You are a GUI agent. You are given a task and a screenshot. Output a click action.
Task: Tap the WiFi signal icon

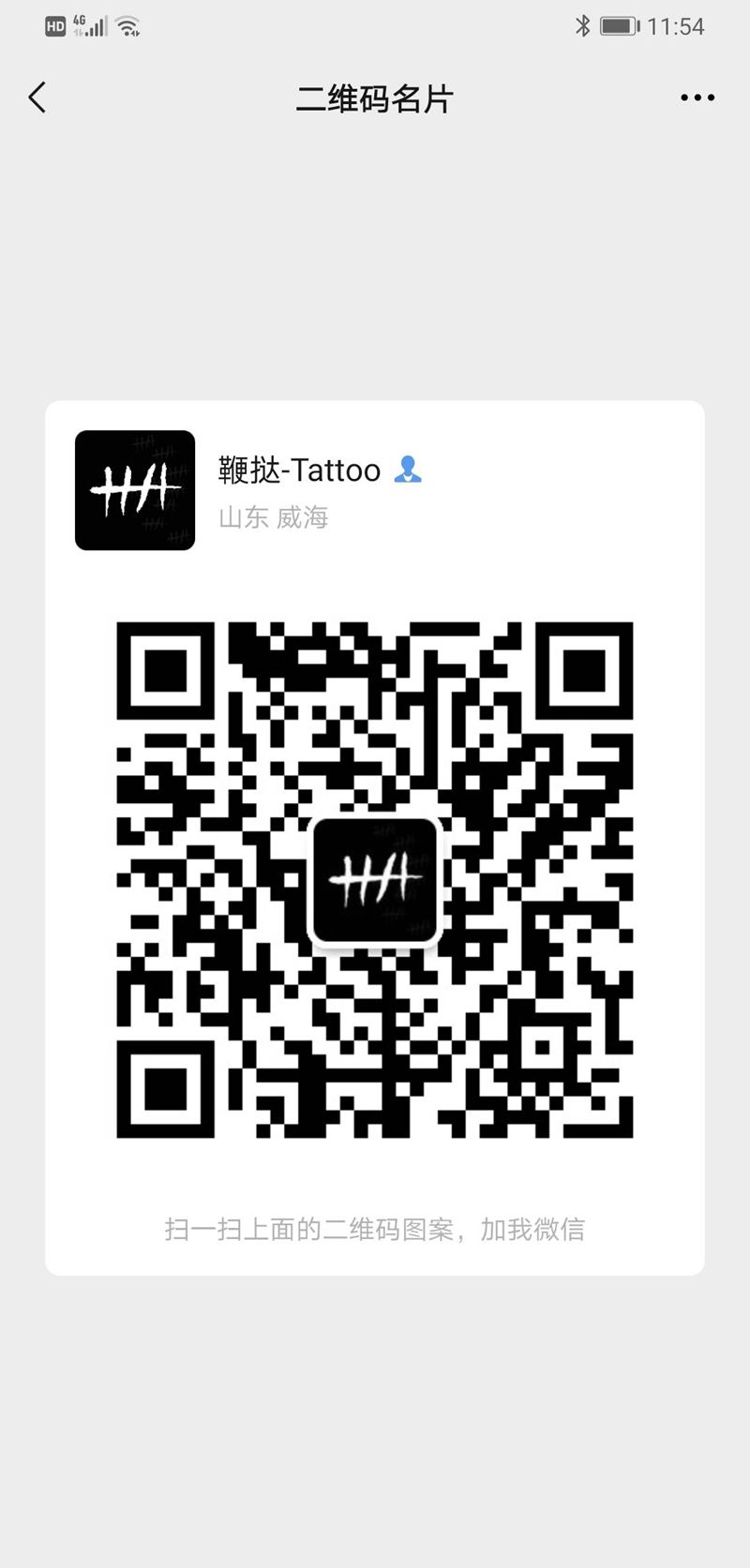click(x=127, y=26)
